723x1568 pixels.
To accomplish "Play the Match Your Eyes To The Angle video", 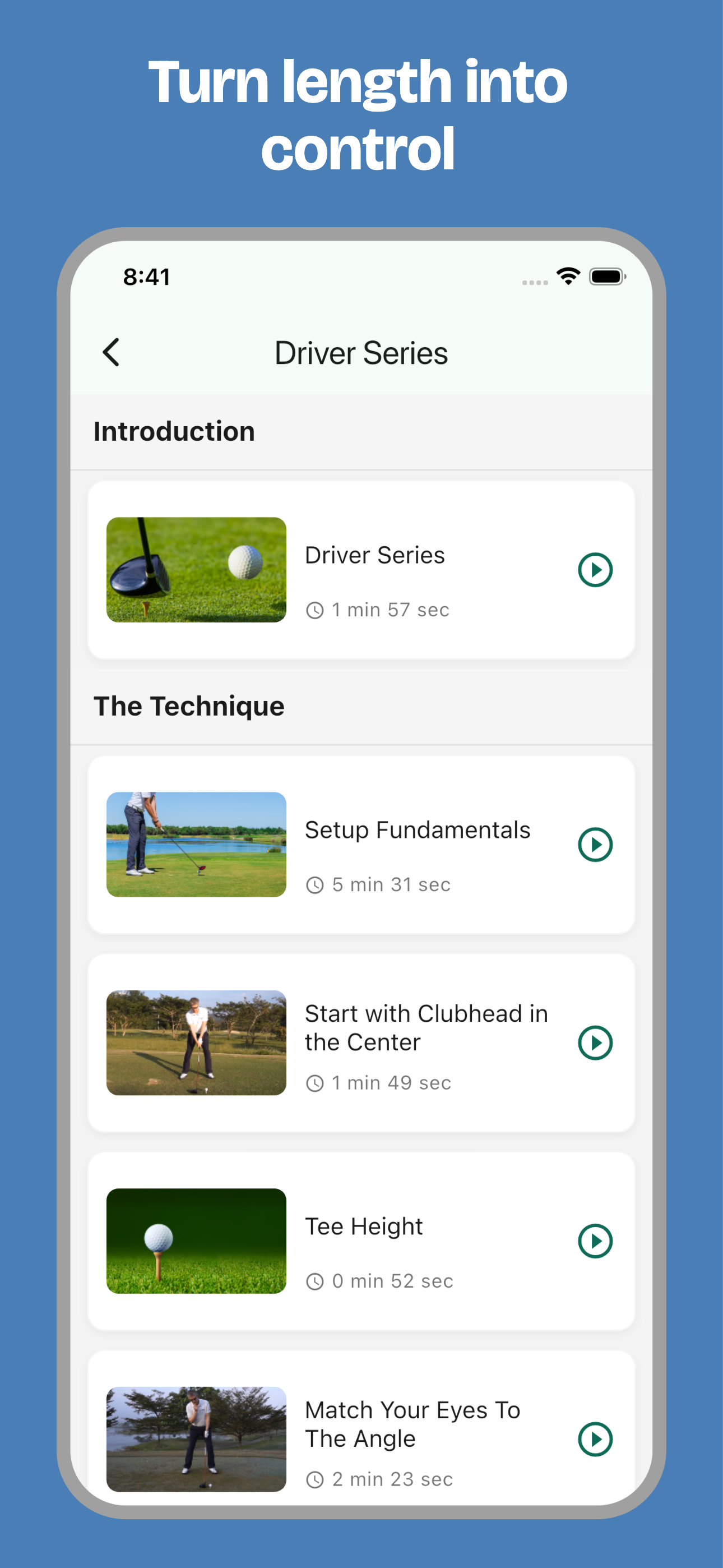I will tap(596, 1440).
